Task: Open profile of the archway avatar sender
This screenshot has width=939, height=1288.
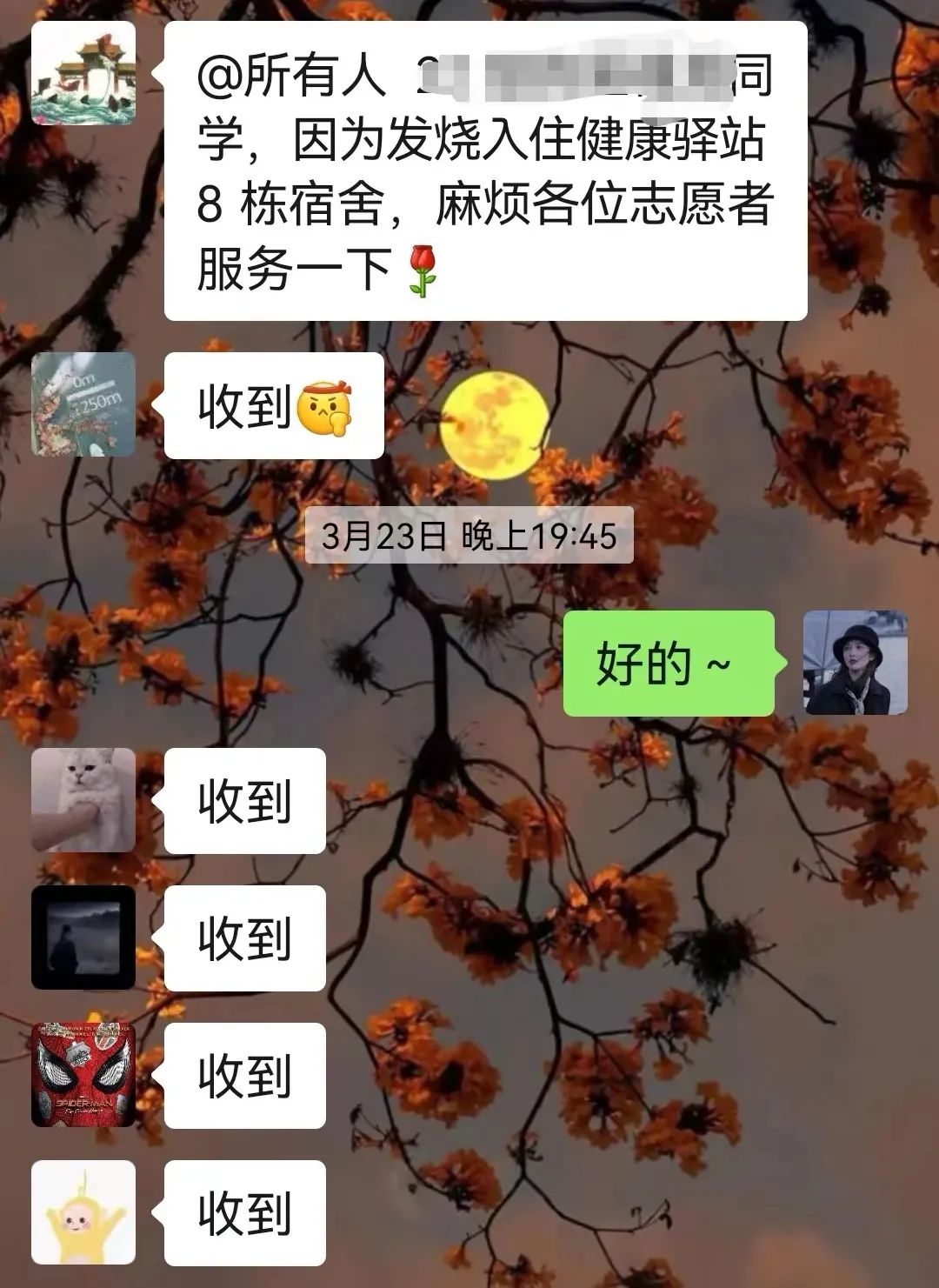Action: point(83,74)
